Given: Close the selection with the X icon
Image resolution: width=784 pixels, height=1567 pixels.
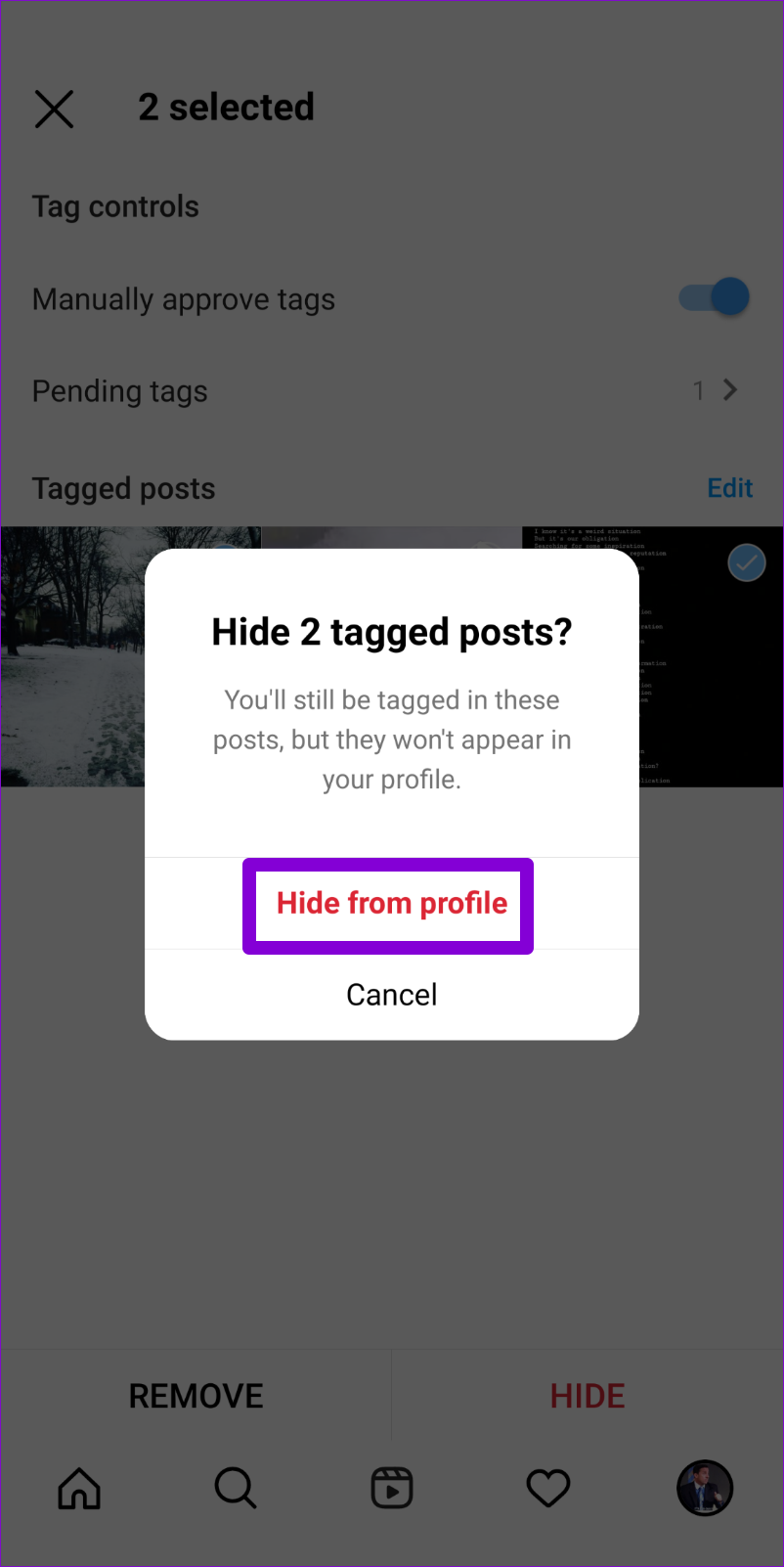Looking at the screenshot, I should tap(55, 109).
